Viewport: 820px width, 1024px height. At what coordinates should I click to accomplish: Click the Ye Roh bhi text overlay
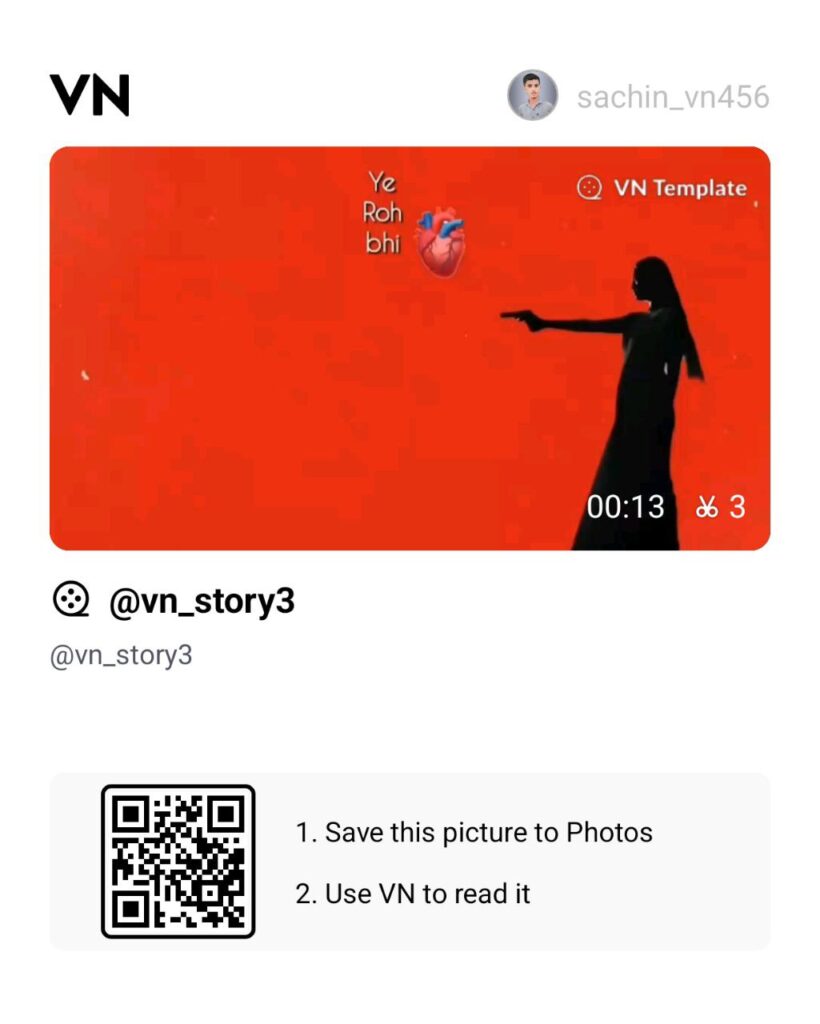(384, 212)
